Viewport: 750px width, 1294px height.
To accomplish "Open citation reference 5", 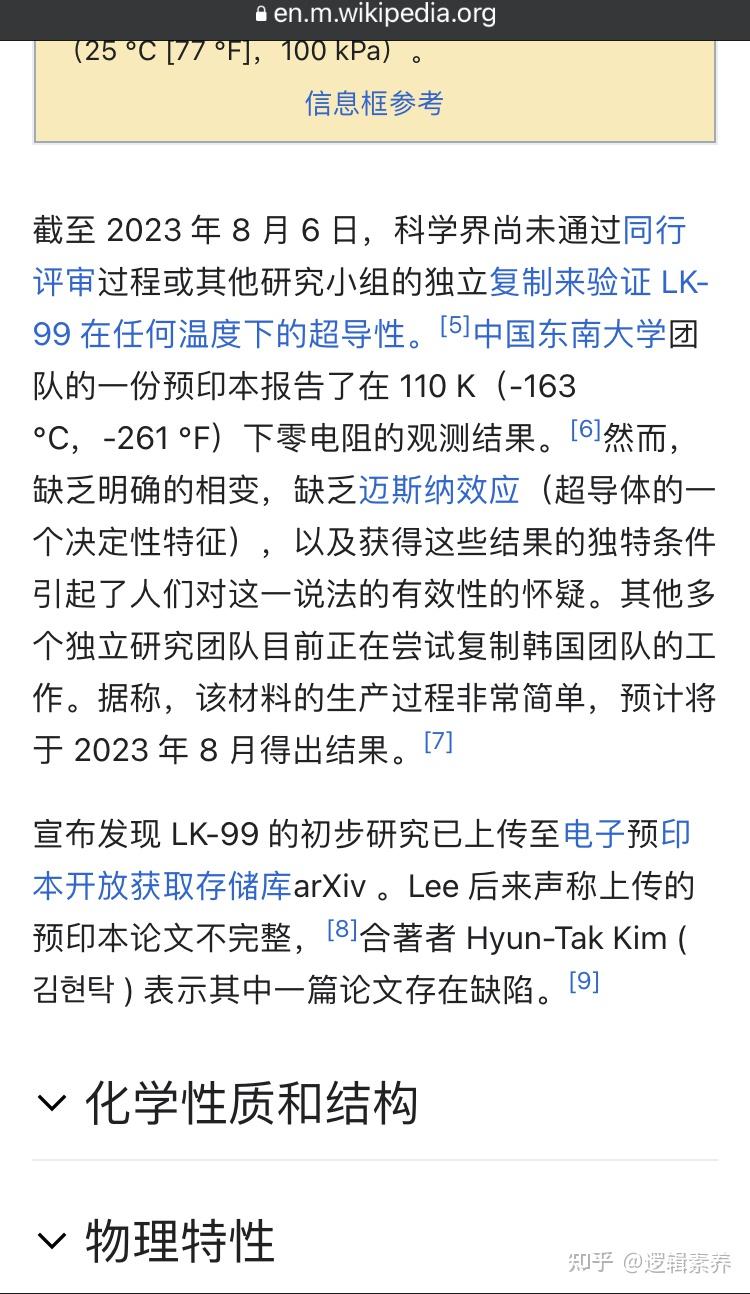I will pyautogui.click(x=455, y=324).
